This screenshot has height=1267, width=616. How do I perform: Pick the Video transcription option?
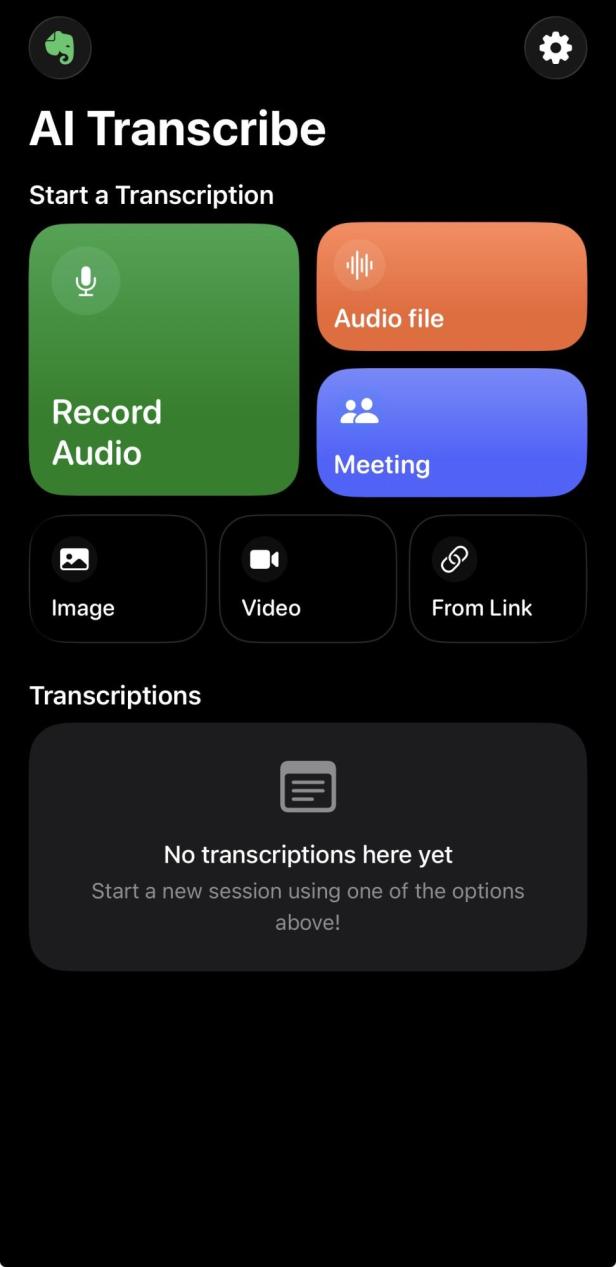pos(307,578)
